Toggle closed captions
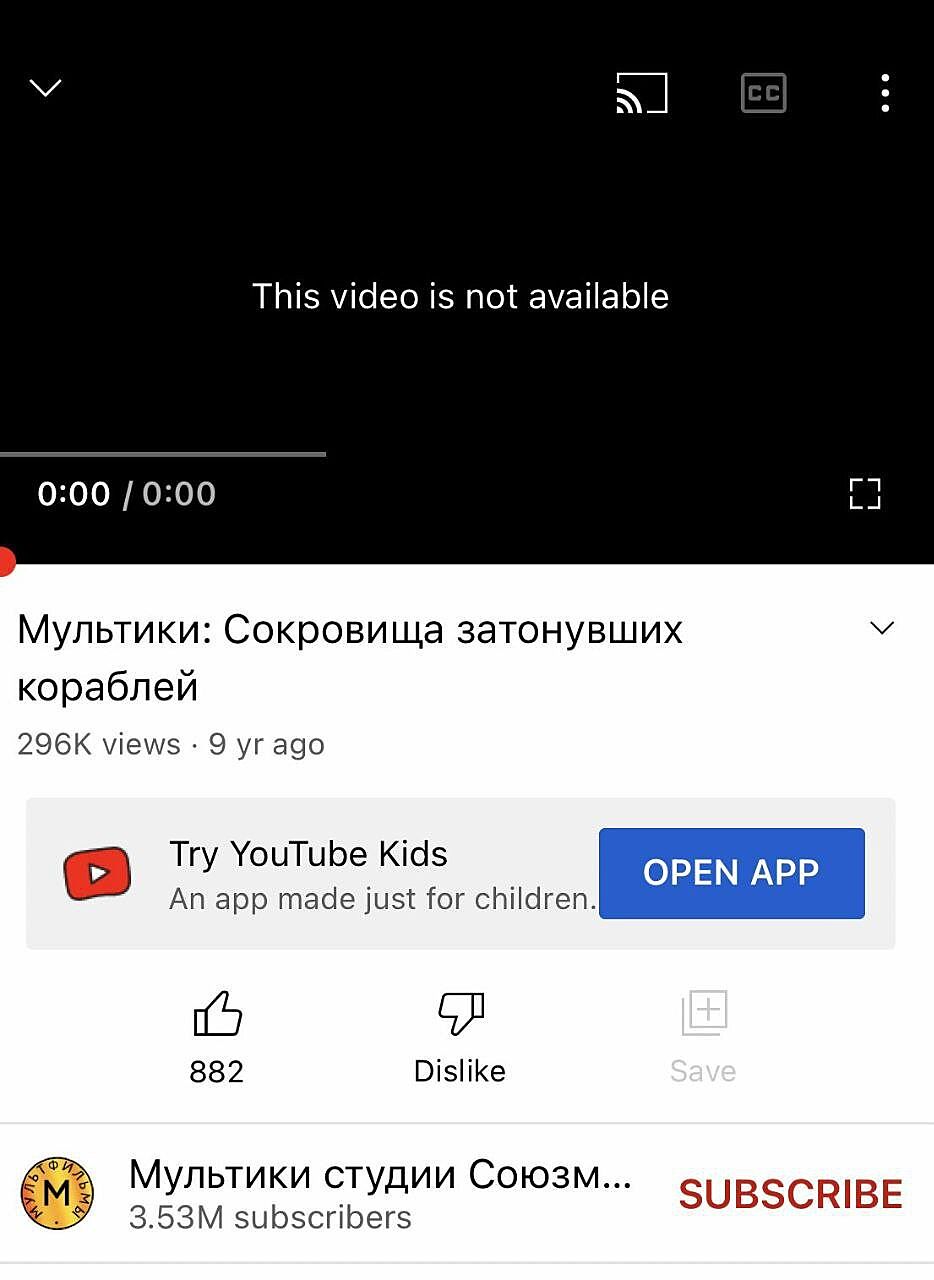The height and width of the screenshot is (1280, 934). click(x=763, y=93)
